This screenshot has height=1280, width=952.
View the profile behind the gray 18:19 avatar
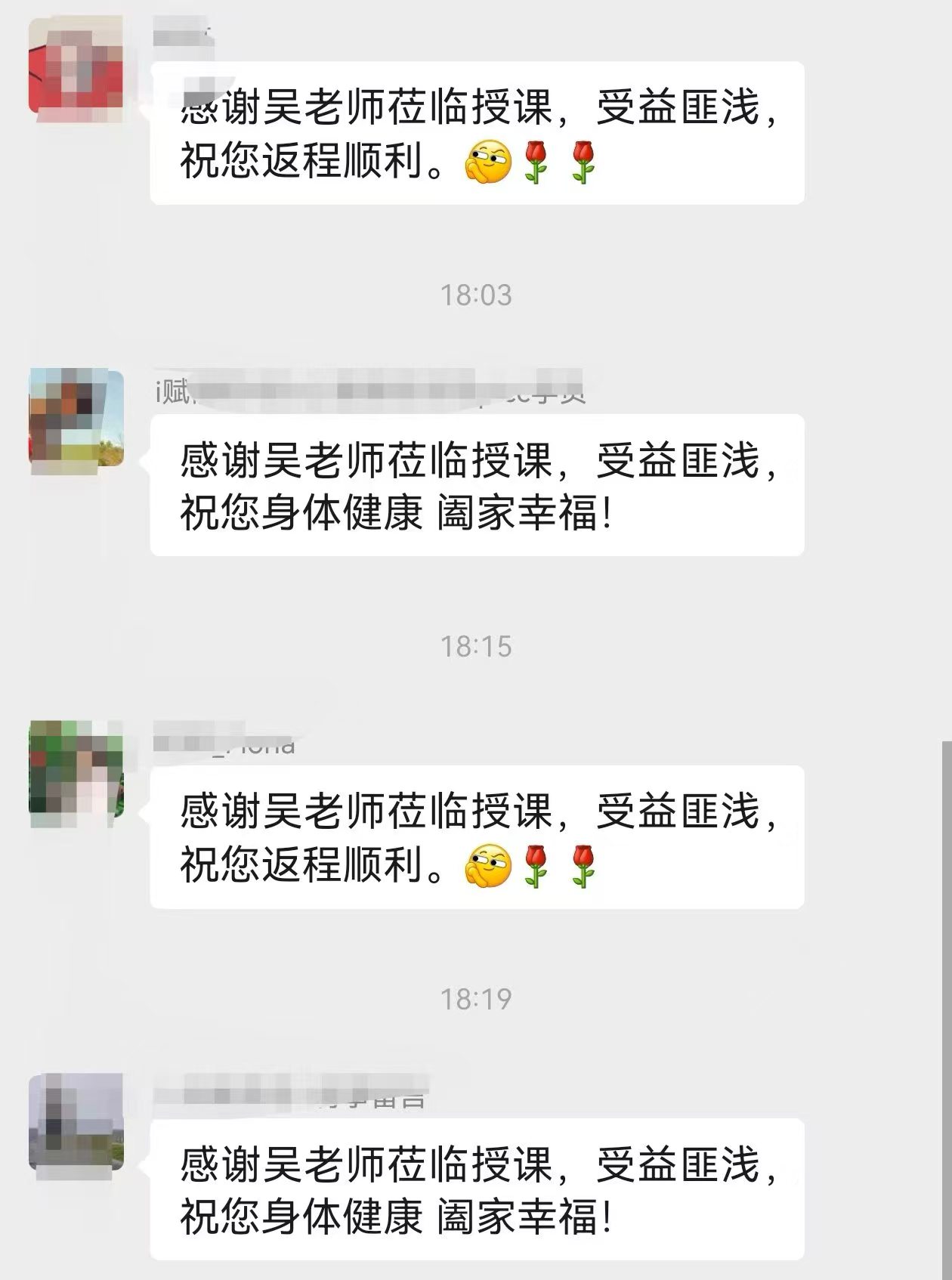tap(76, 1125)
